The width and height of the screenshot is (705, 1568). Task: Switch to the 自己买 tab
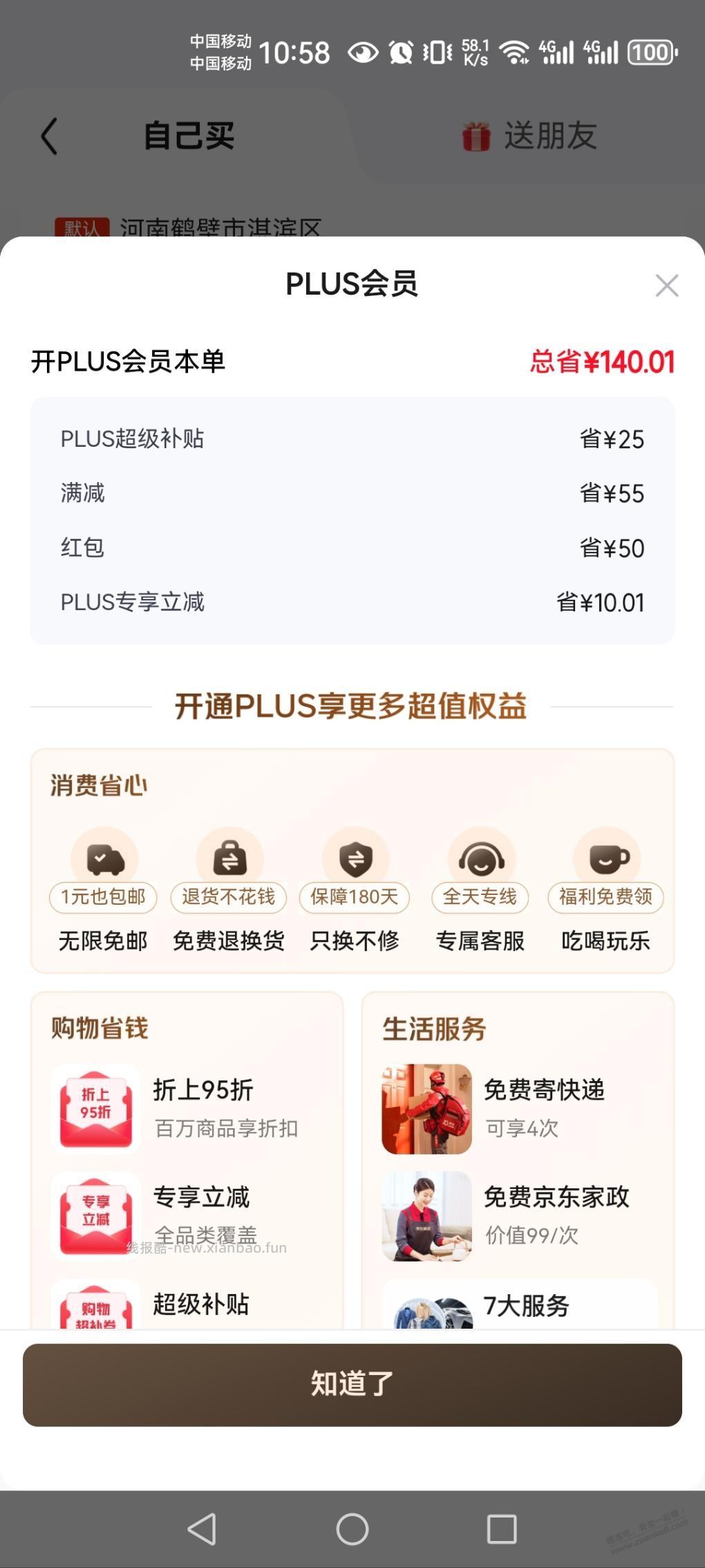coord(188,136)
